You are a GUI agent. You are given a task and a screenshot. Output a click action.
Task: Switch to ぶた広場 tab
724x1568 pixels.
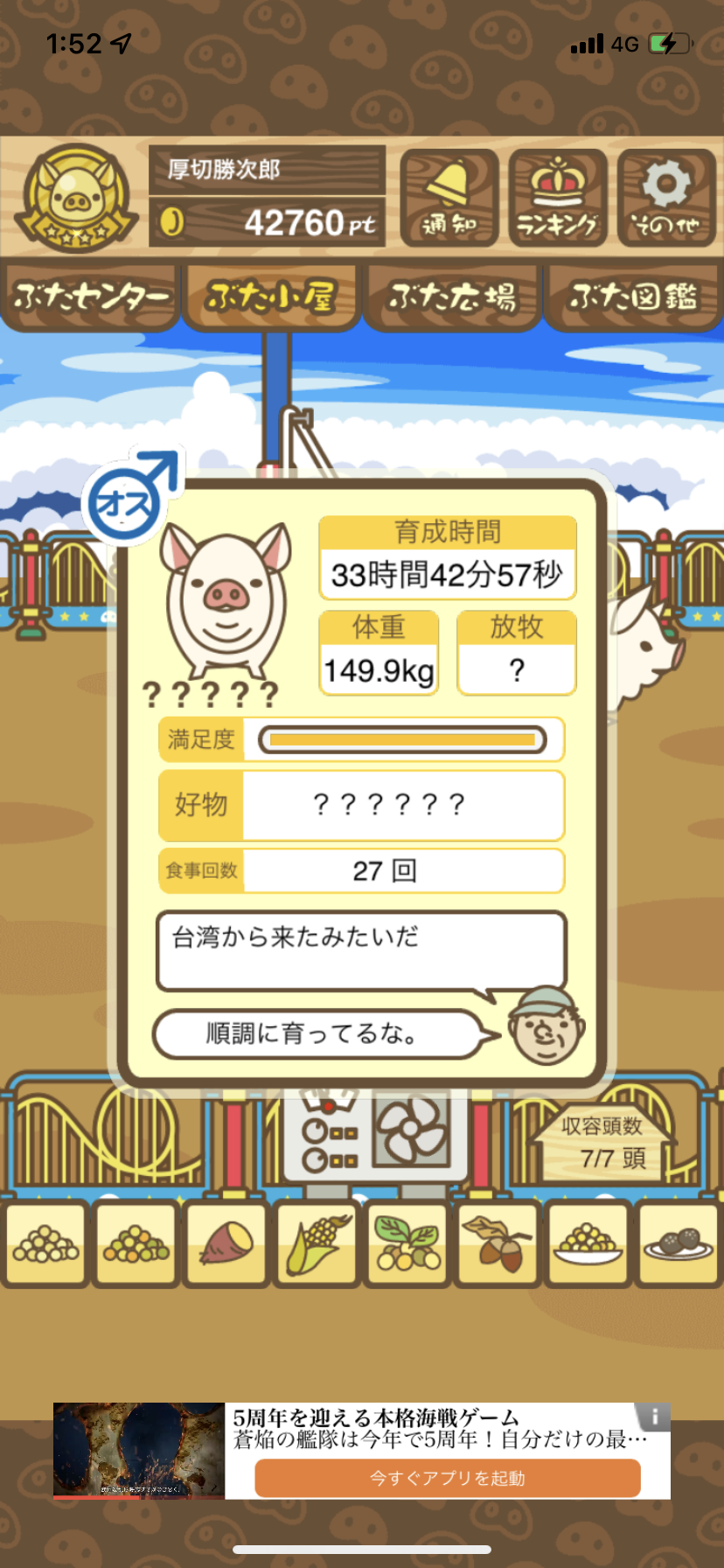[452, 297]
